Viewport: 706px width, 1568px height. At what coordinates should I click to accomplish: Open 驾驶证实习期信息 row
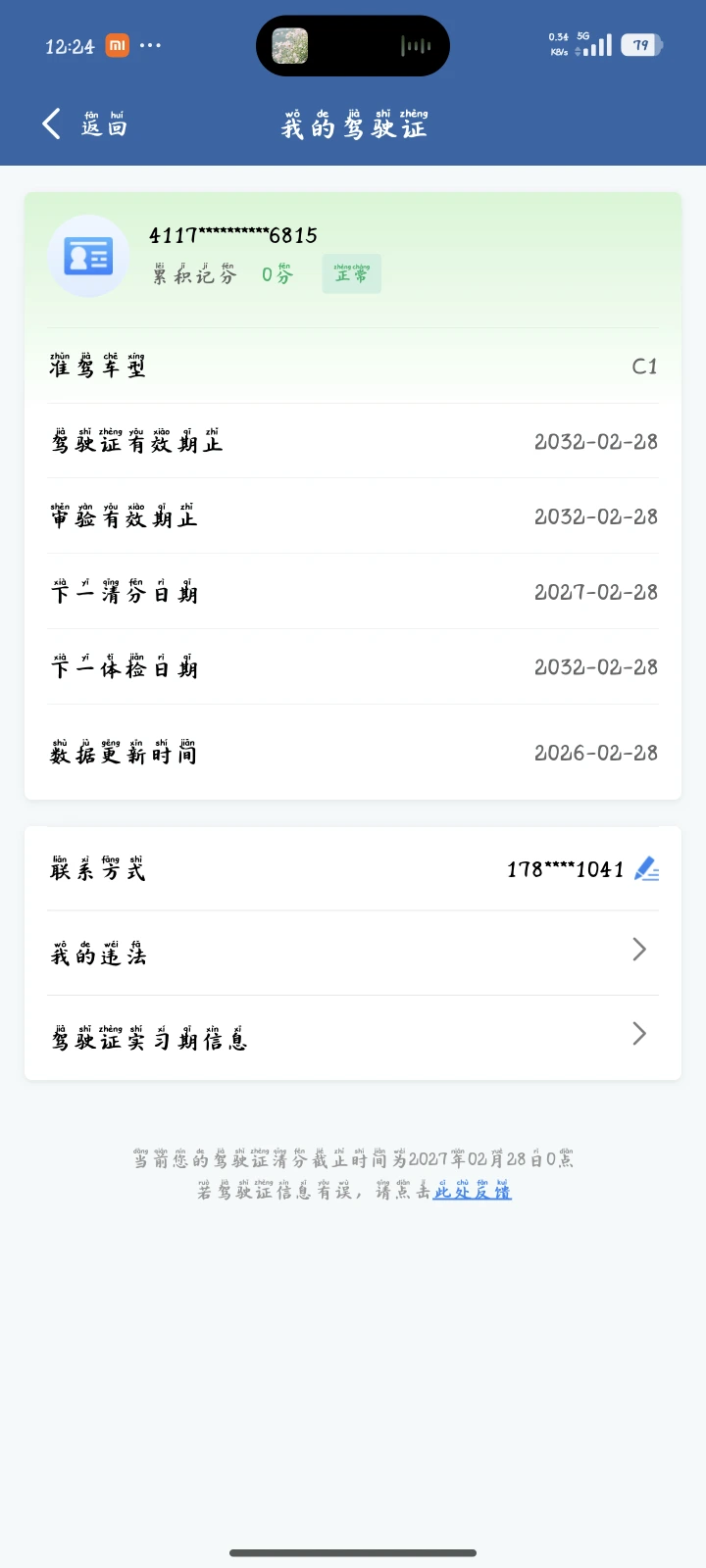(353, 1036)
